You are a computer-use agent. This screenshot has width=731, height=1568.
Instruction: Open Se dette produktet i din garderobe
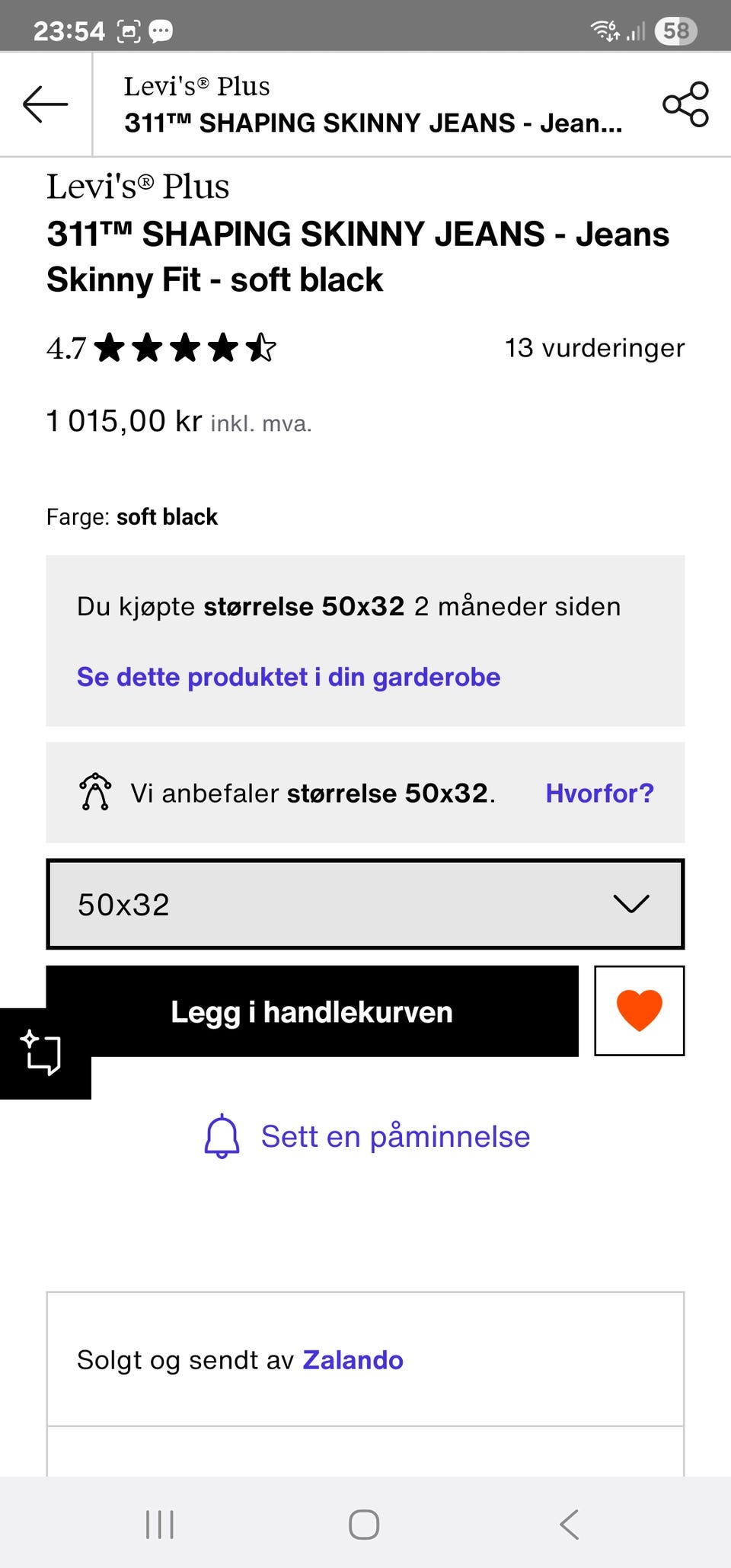pos(288,677)
